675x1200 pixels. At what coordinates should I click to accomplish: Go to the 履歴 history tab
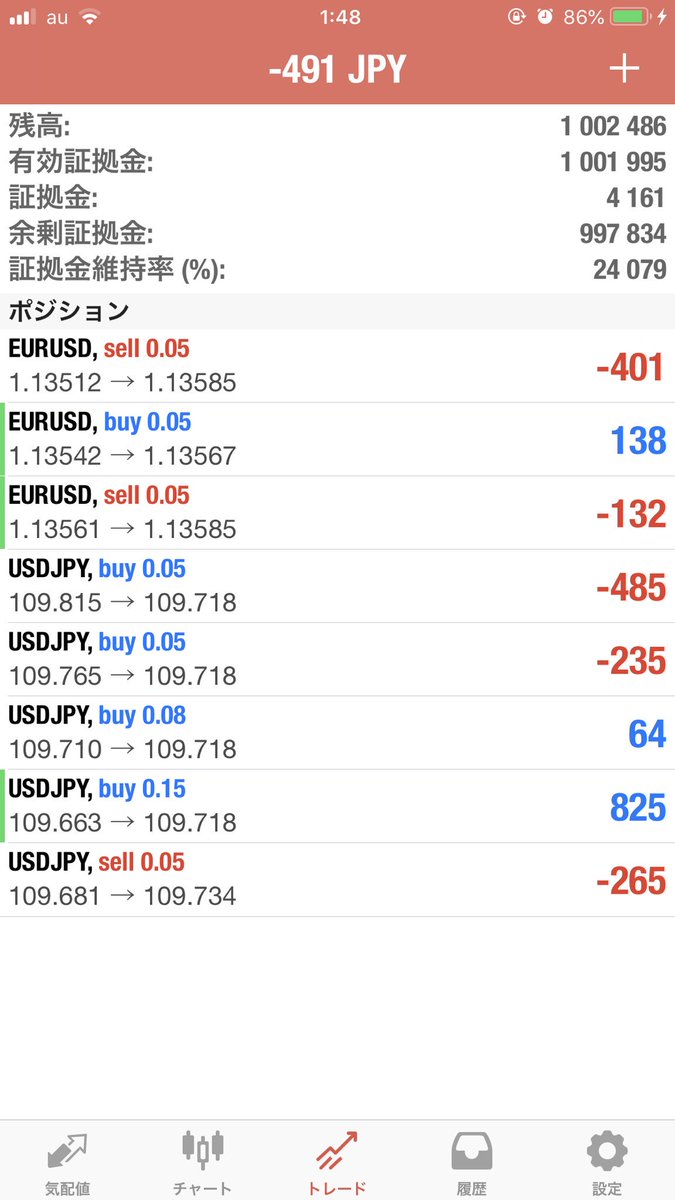tap(472, 1163)
